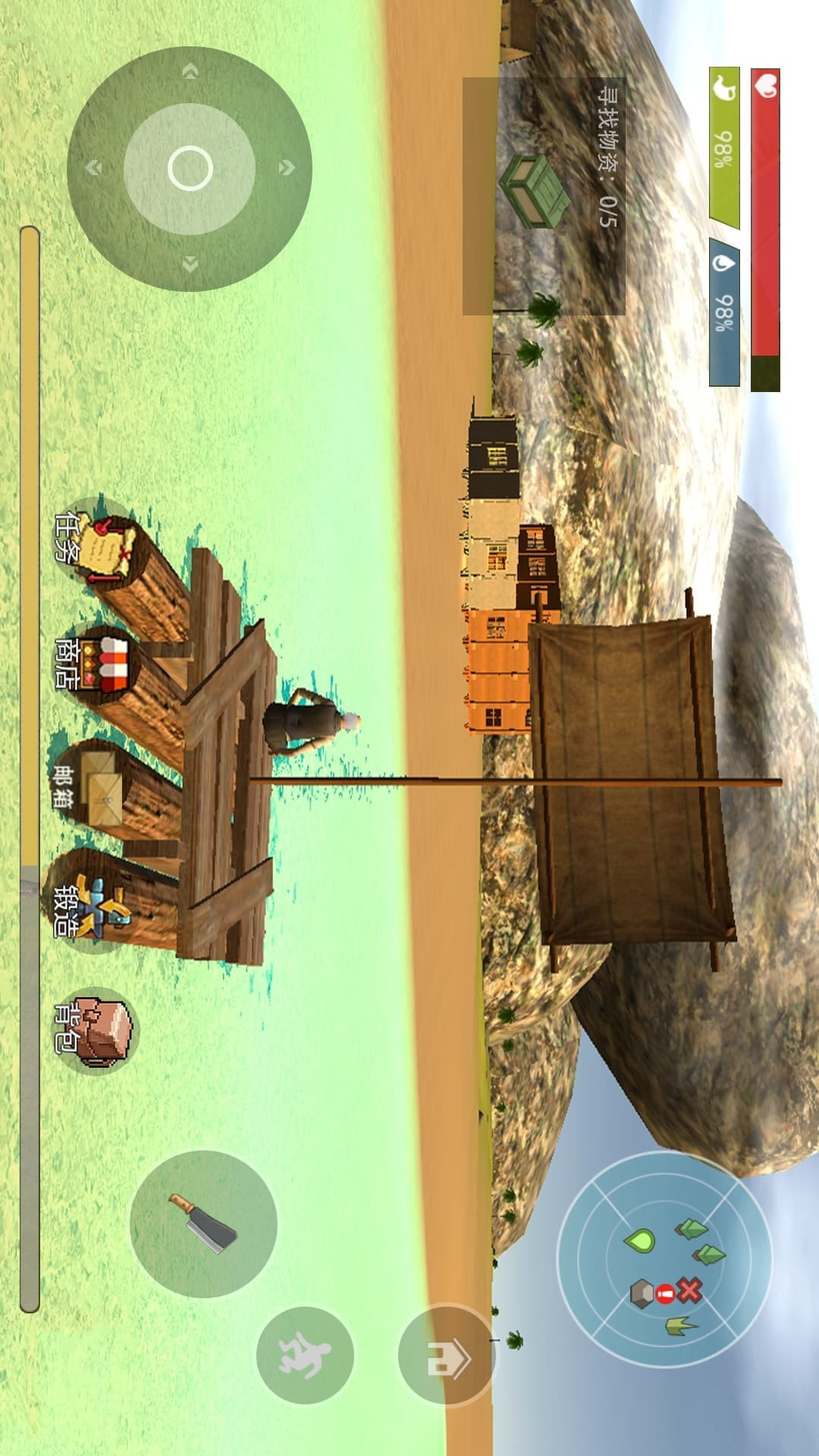Open the radar minimap

664,1260
